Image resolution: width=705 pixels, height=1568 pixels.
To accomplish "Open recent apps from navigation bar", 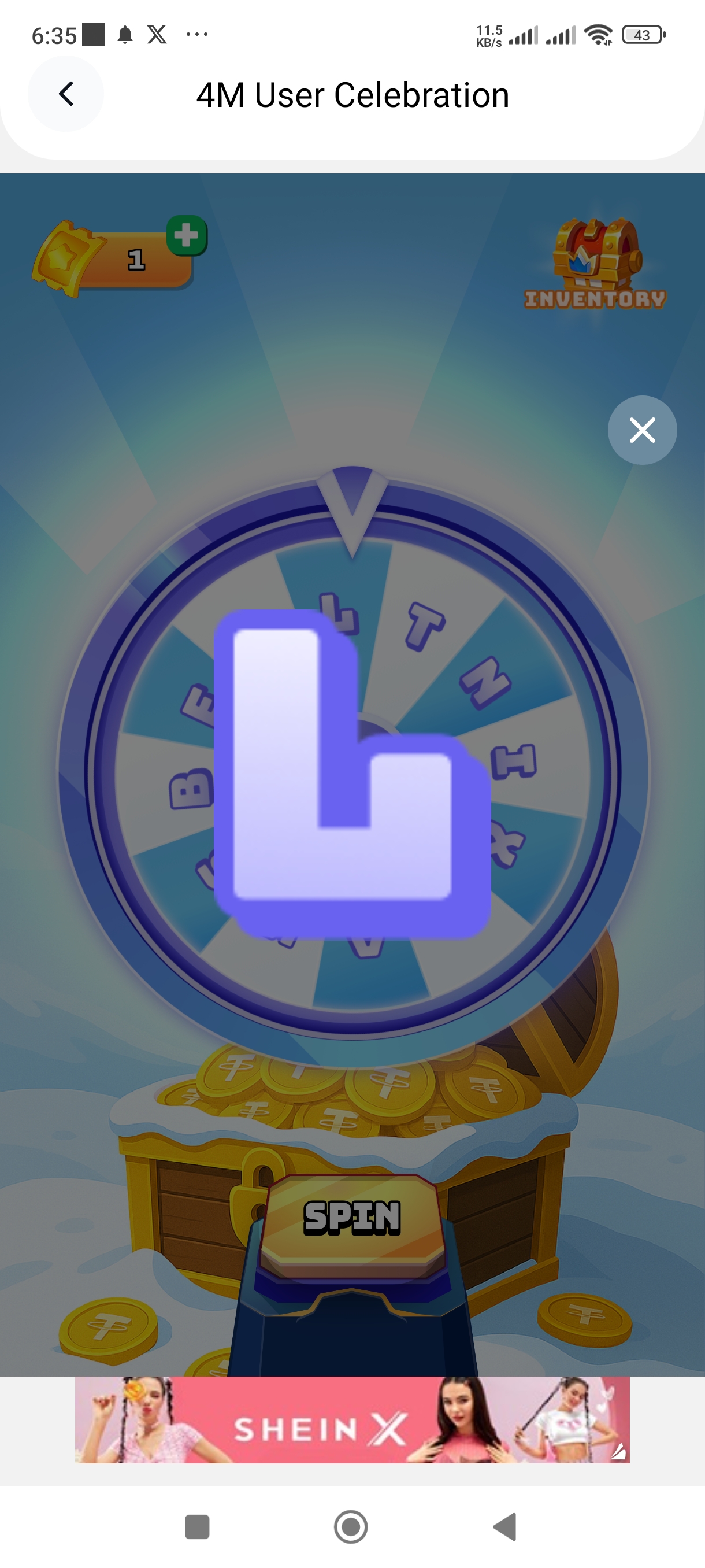I will pyautogui.click(x=197, y=1527).
